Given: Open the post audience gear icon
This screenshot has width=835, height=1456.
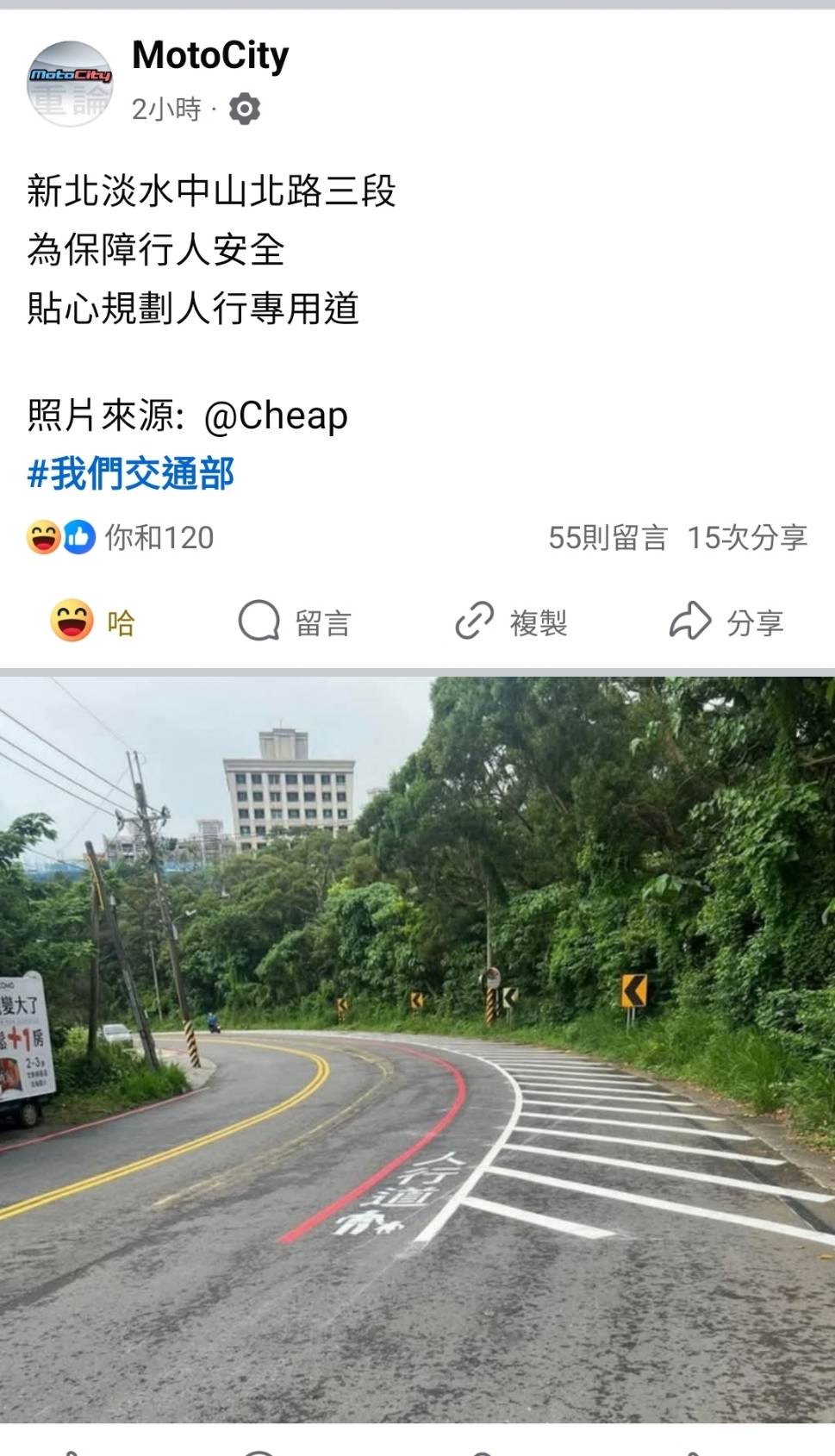Looking at the screenshot, I should (245, 109).
